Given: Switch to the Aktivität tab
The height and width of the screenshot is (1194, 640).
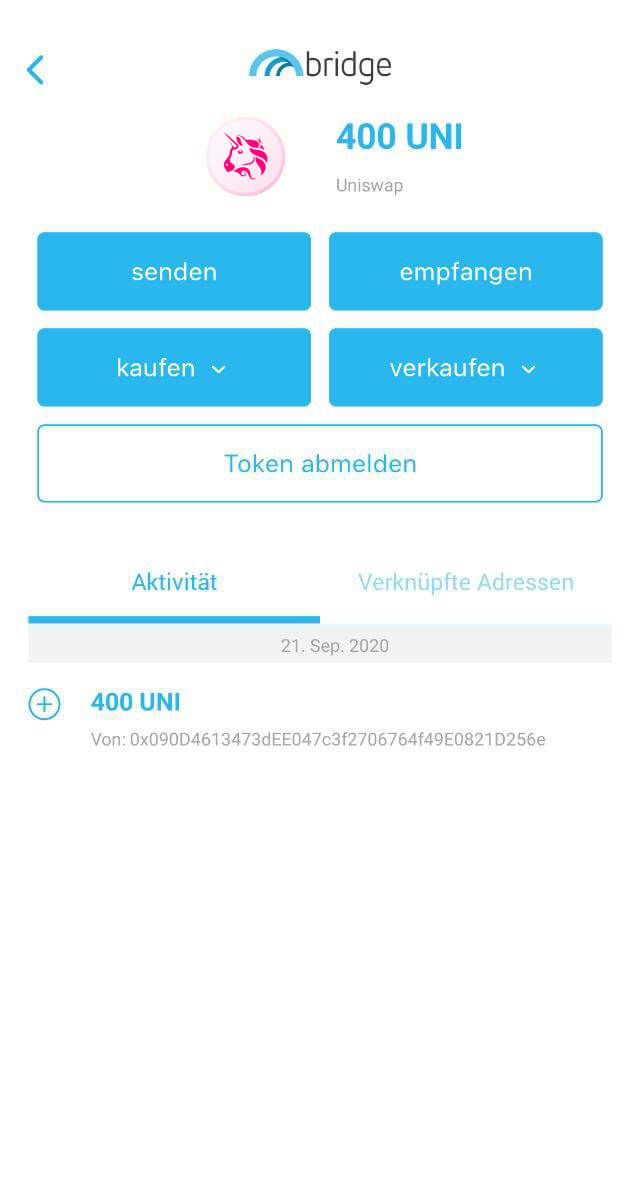Looking at the screenshot, I should pyautogui.click(x=174, y=583).
